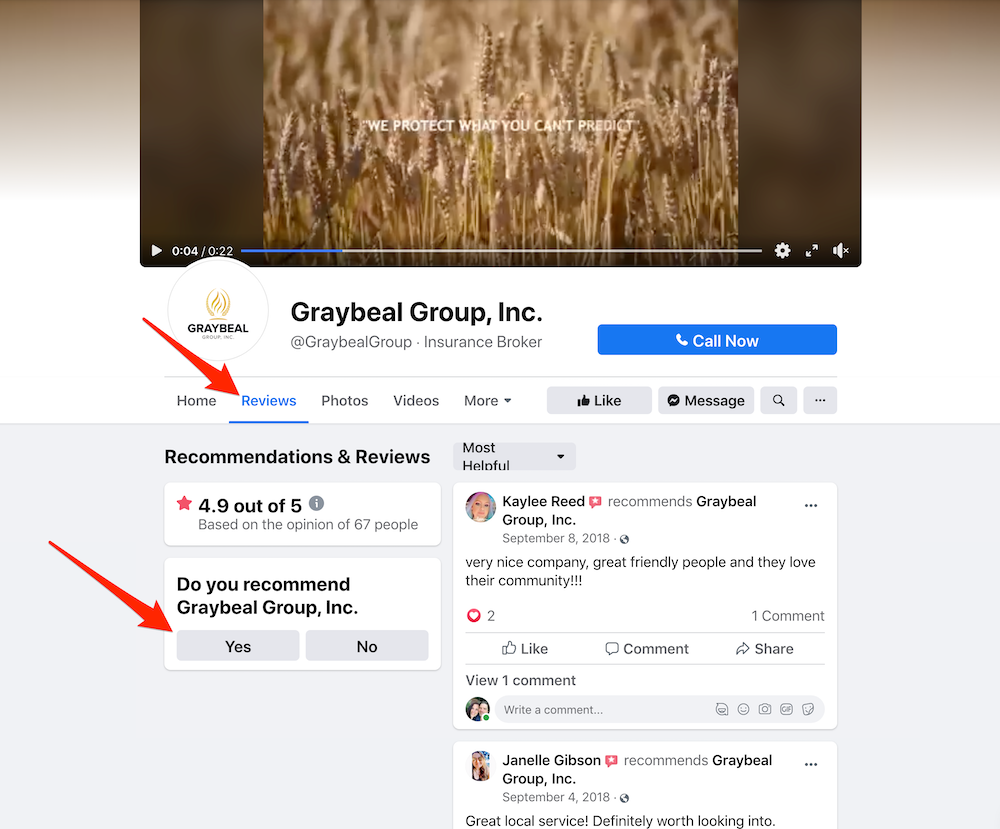Viewport: 1000px width, 829px height.
Task: Play the cover video
Action: coord(156,251)
